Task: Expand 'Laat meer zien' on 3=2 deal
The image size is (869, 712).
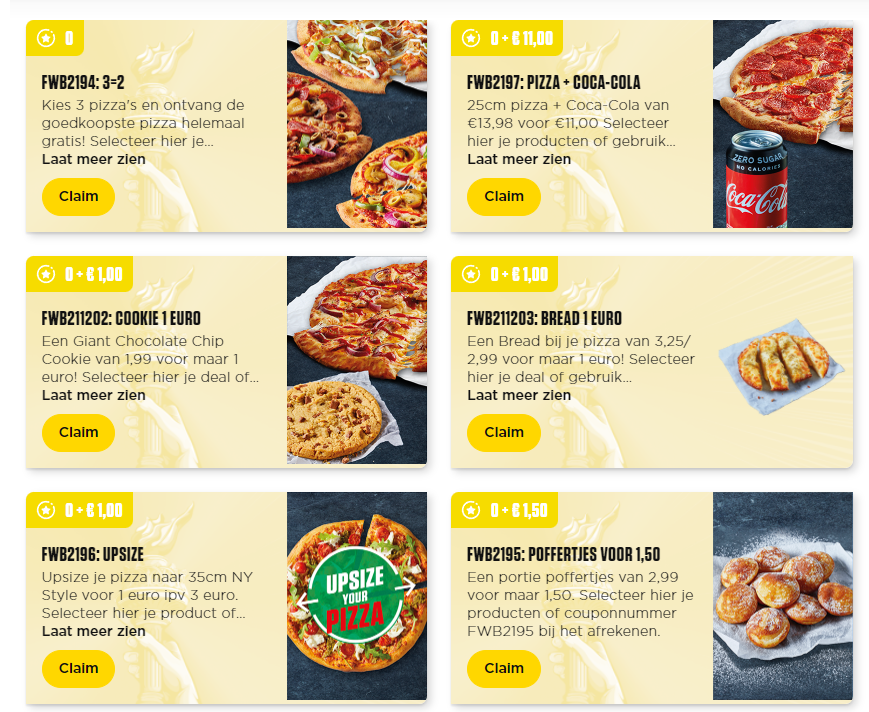Action: (94, 159)
